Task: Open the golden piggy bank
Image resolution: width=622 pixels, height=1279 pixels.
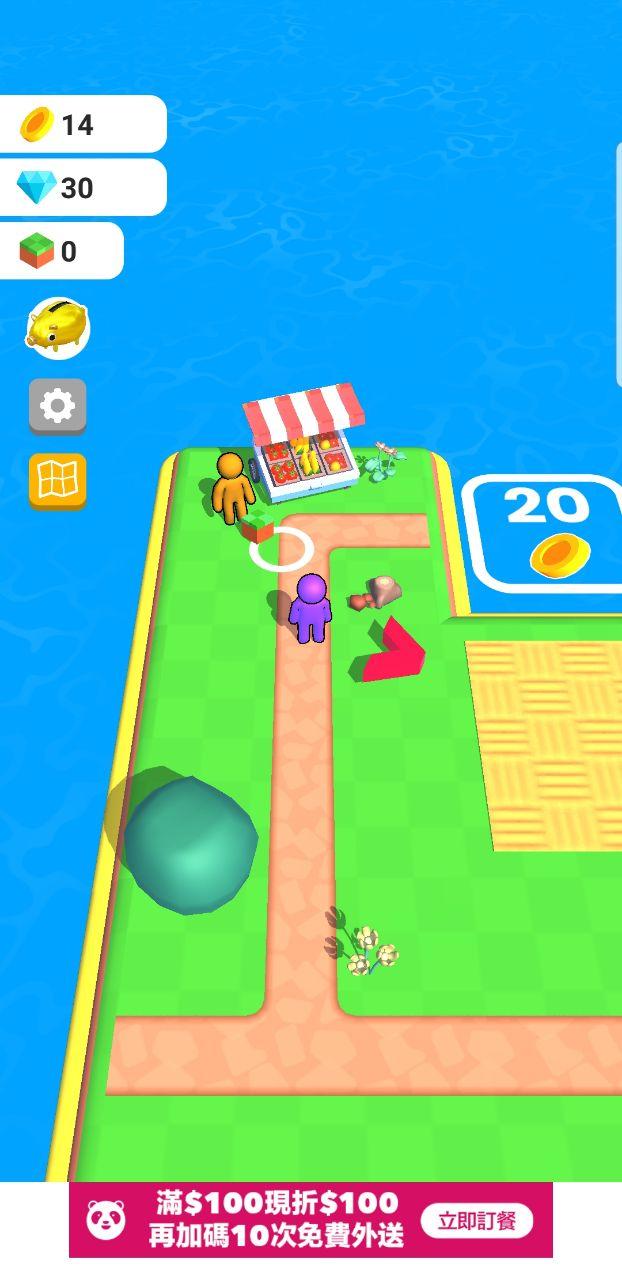Action: point(57,327)
